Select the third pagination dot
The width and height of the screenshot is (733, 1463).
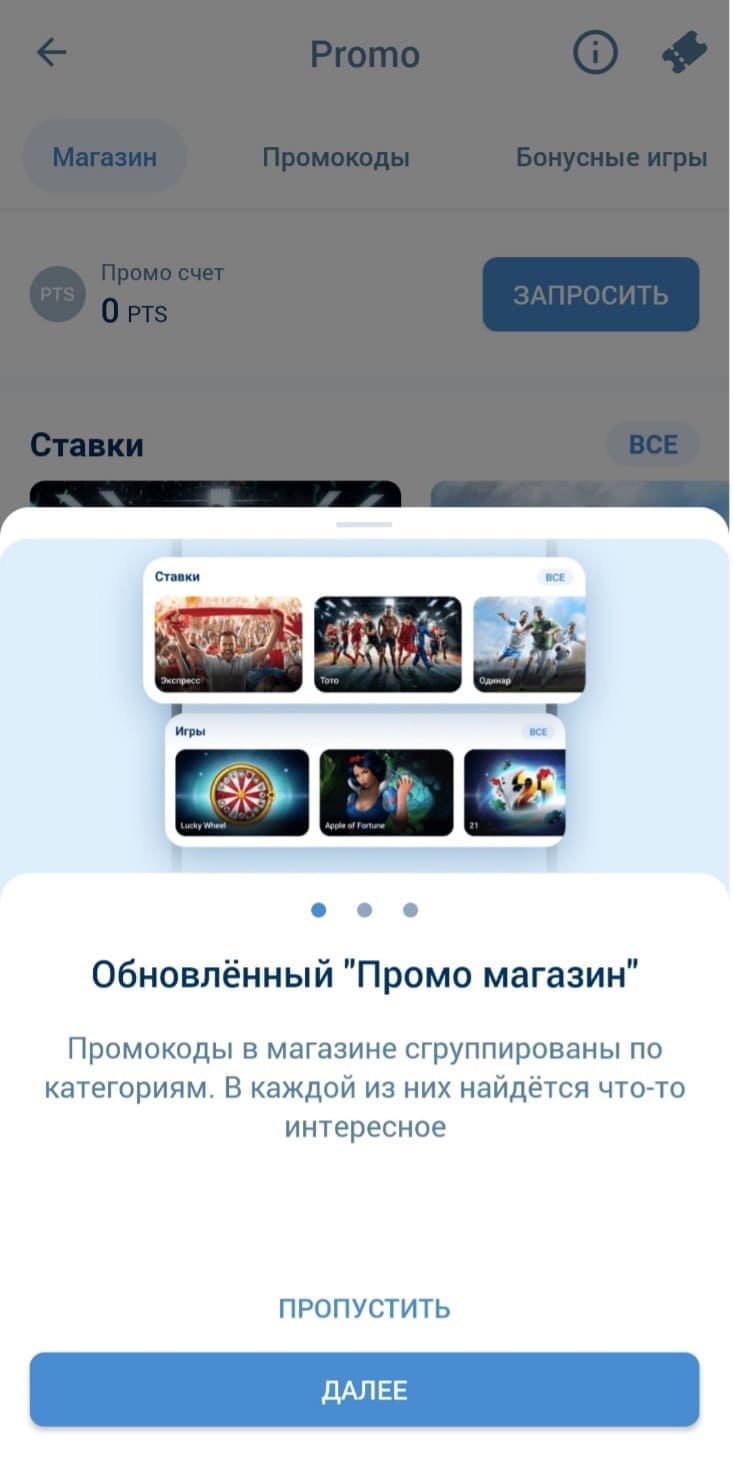[408, 911]
